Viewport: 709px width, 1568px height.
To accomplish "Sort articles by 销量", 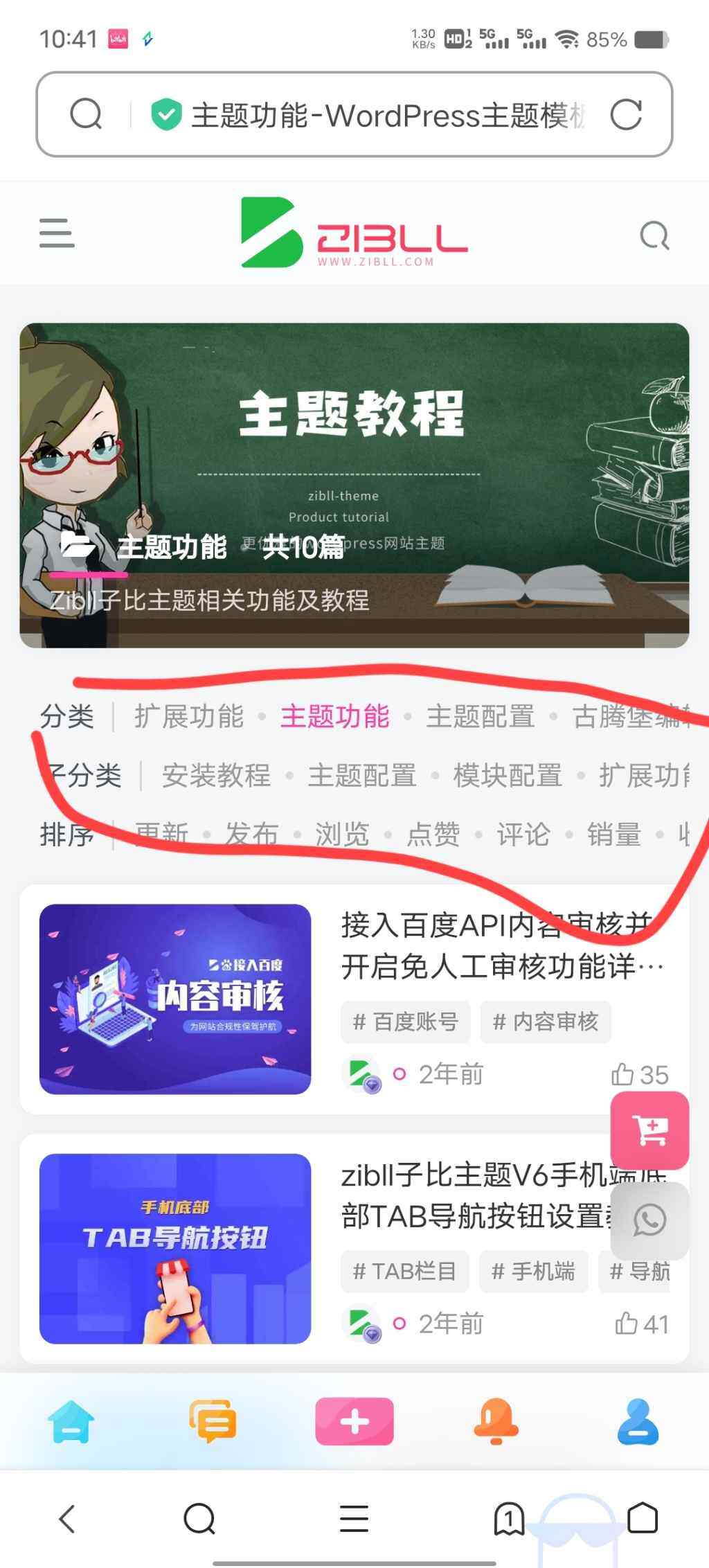I will (613, 835).
